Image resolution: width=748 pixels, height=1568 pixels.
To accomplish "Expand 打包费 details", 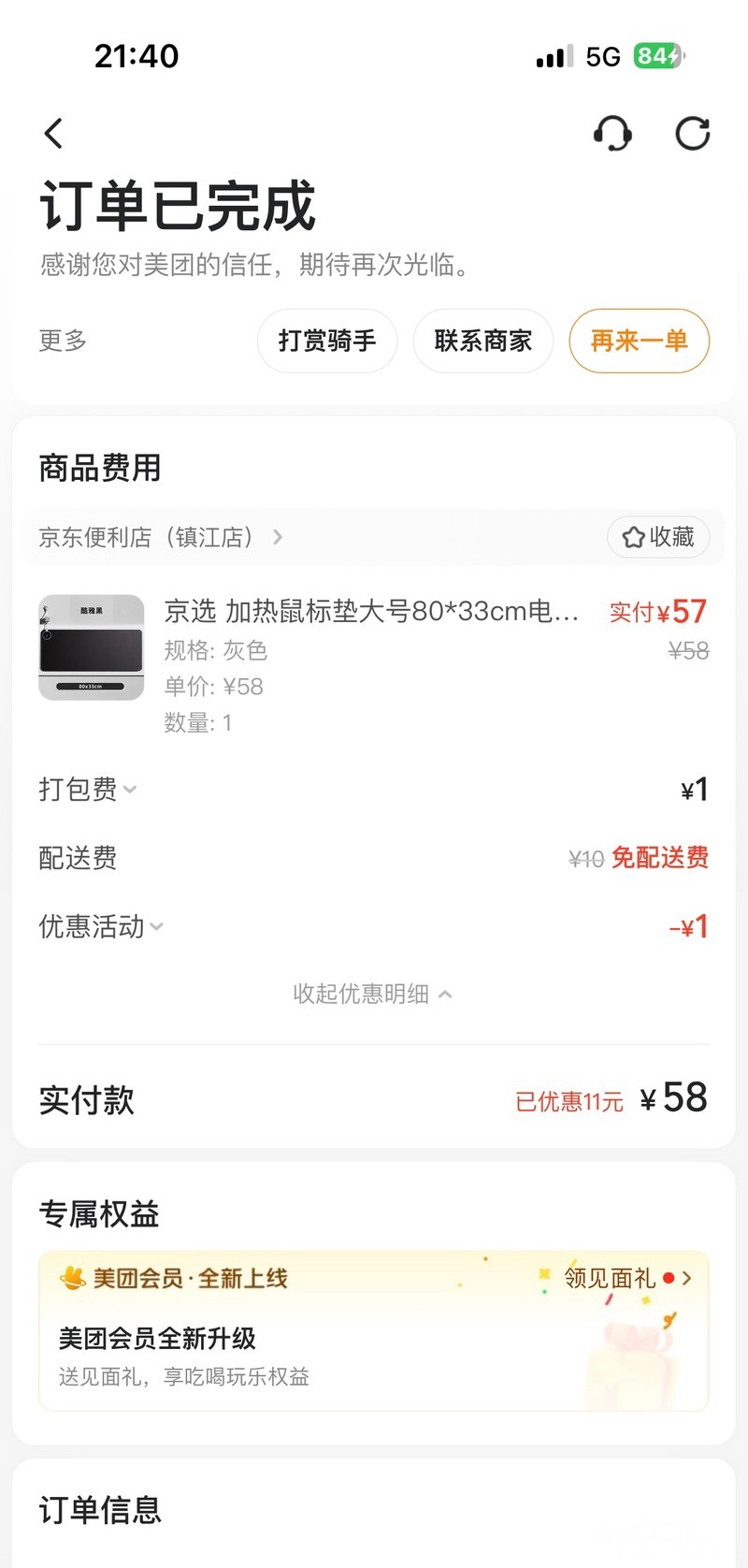I will (88, 790).
